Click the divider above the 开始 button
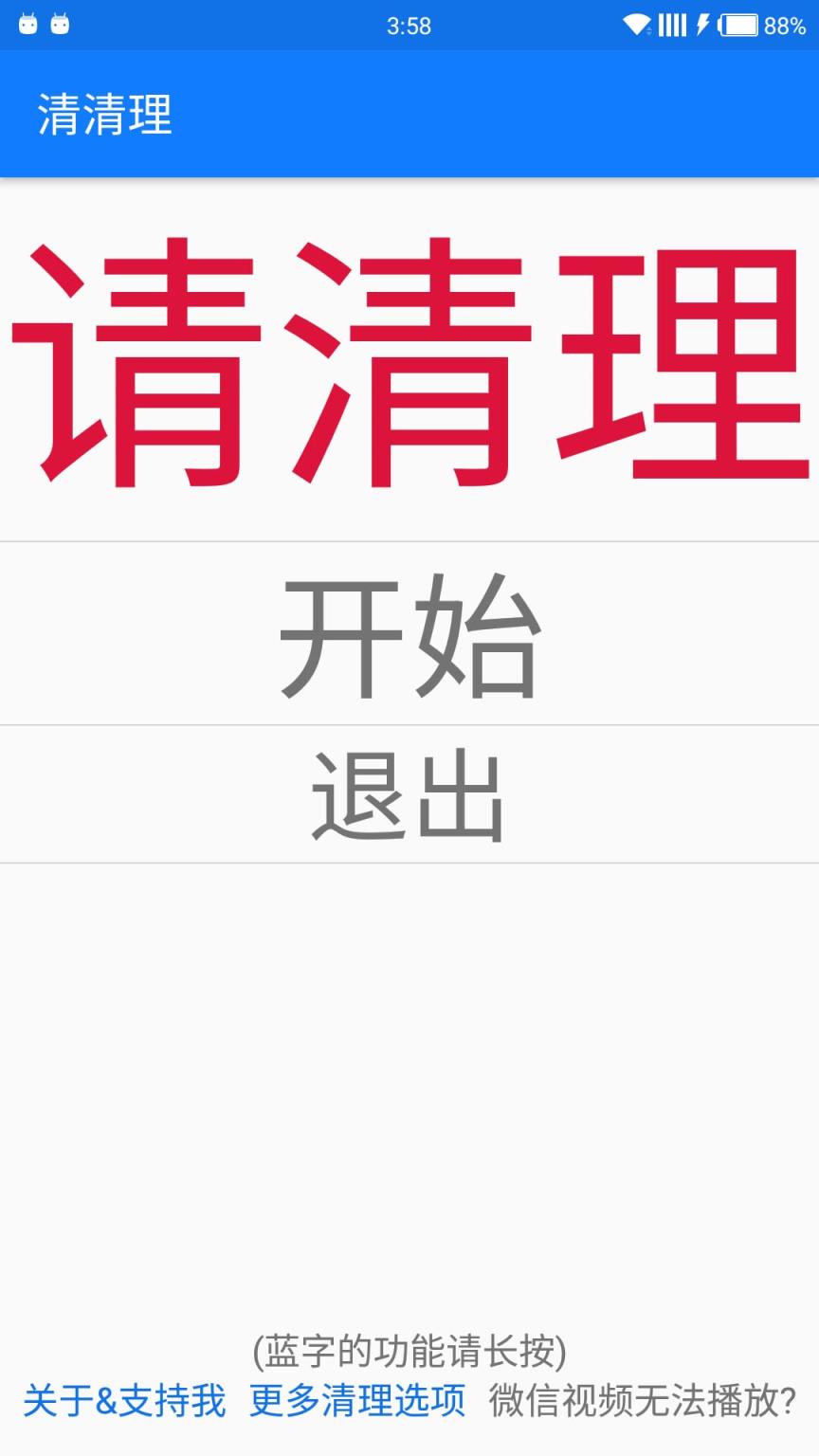 [x=409, y=540]
